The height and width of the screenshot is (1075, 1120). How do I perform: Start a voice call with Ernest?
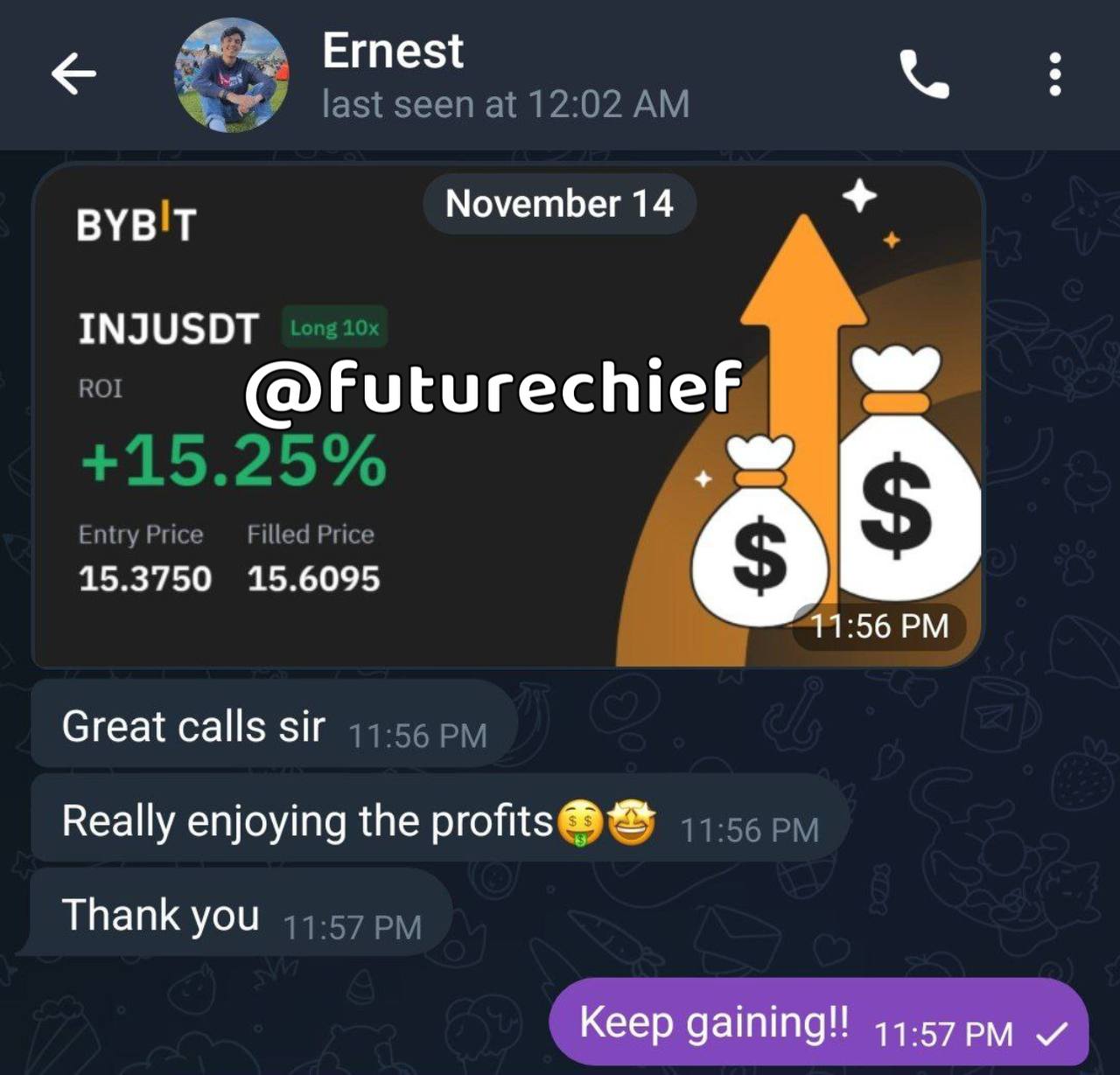pyautogui.click(x=924, y=74)
